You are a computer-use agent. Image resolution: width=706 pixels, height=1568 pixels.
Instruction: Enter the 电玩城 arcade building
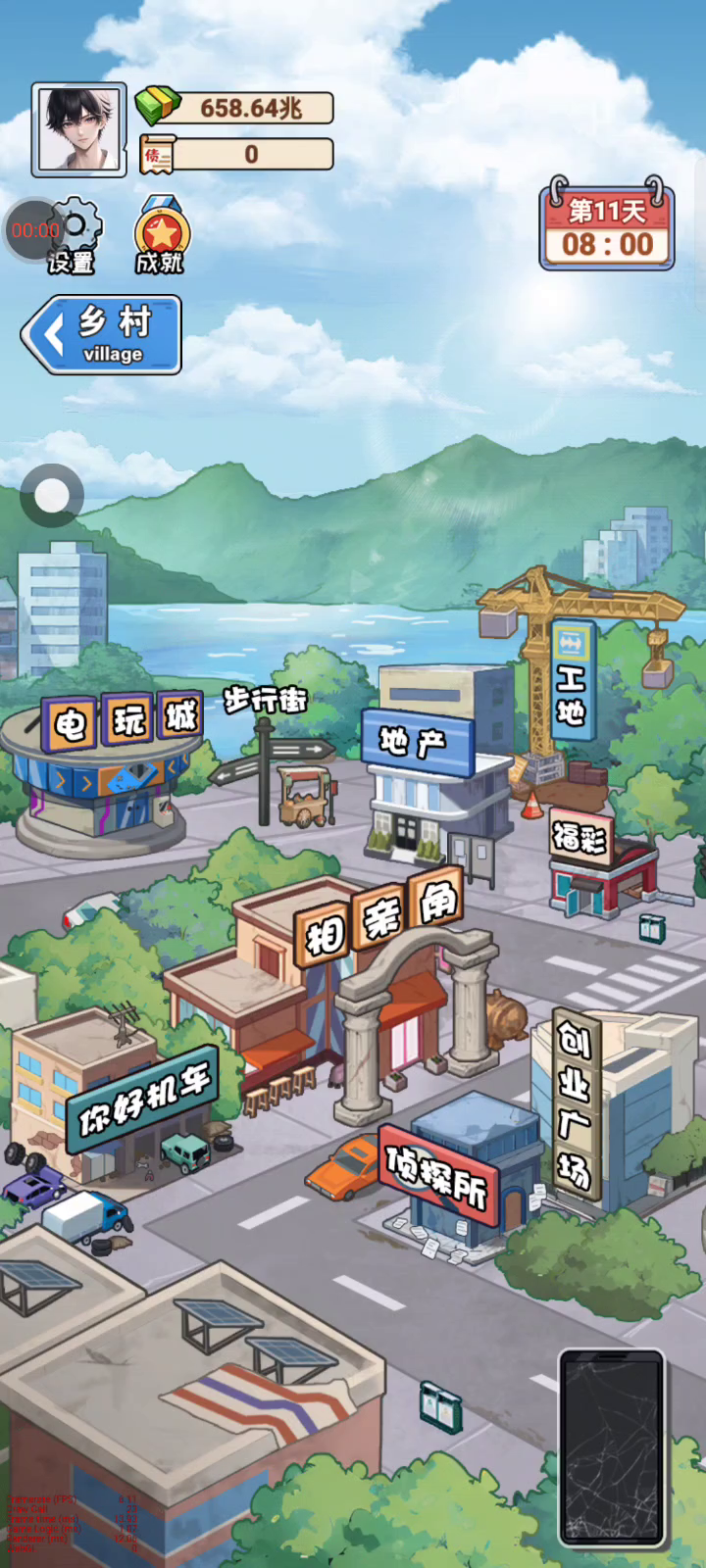108,762
